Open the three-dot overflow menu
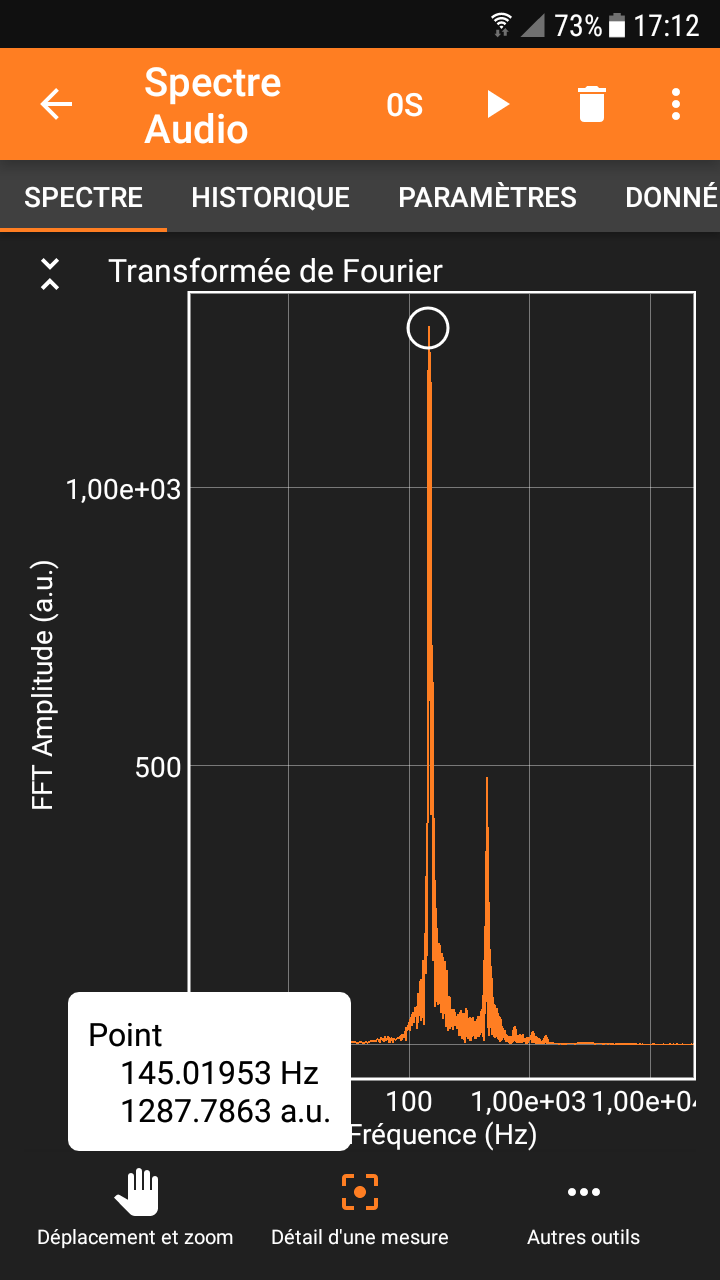The image size is (720, 1280). 677,104
